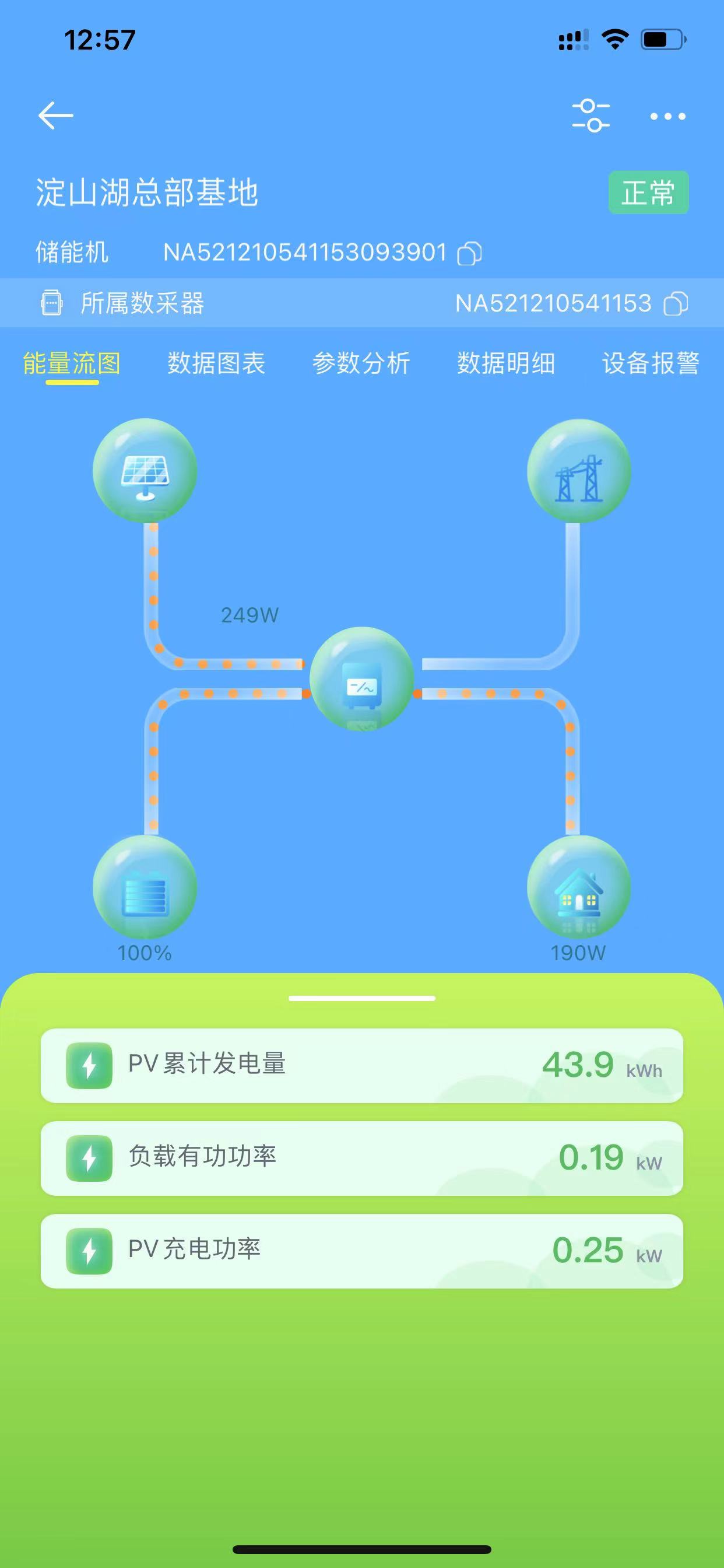
Task: Open the inverter node in the energy flow
Action: (x=362, y=685)
